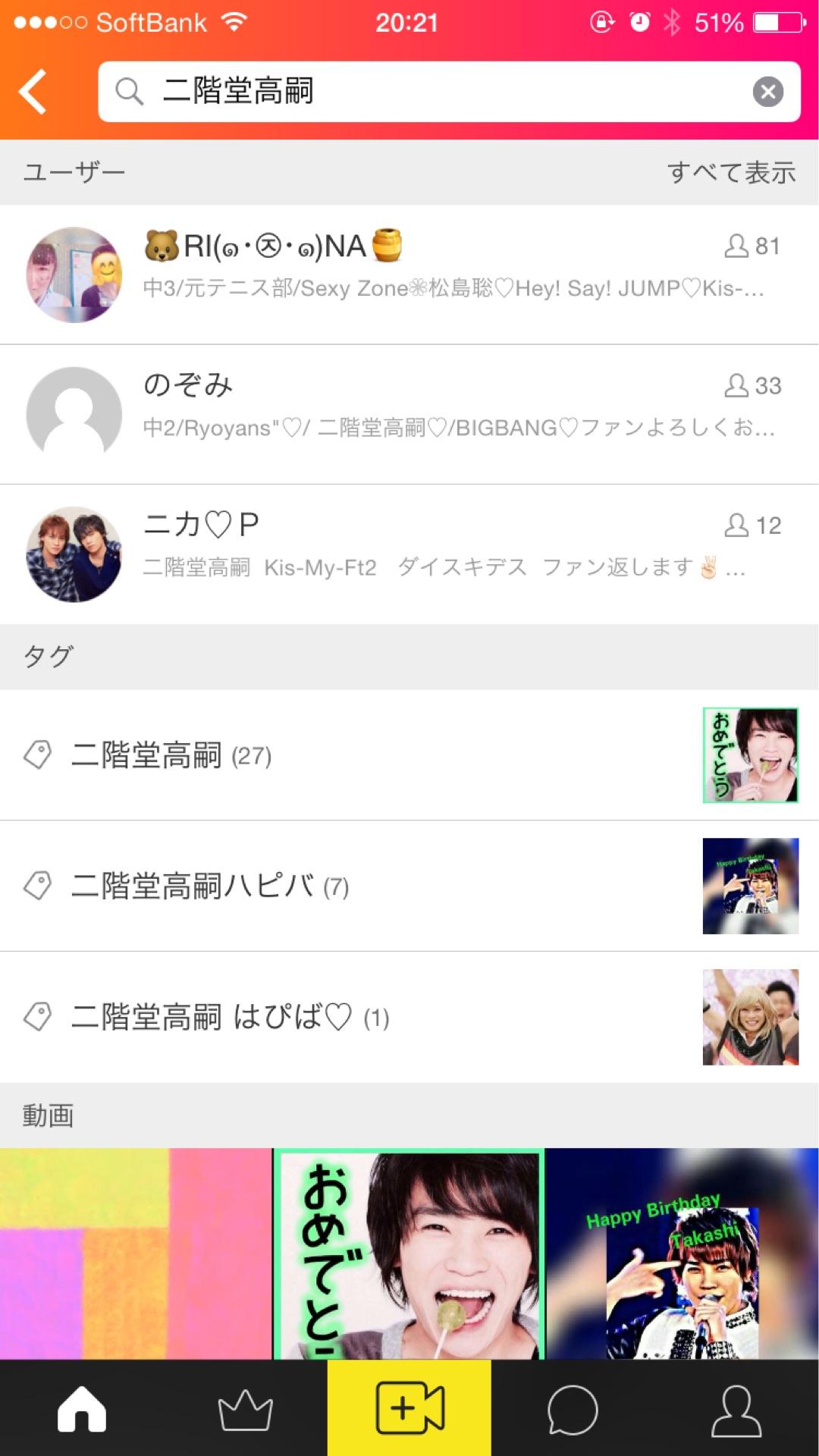Switch to the chat bubble tab
This screenshot has width=819, height=1456.
(x=573, y=1408)
